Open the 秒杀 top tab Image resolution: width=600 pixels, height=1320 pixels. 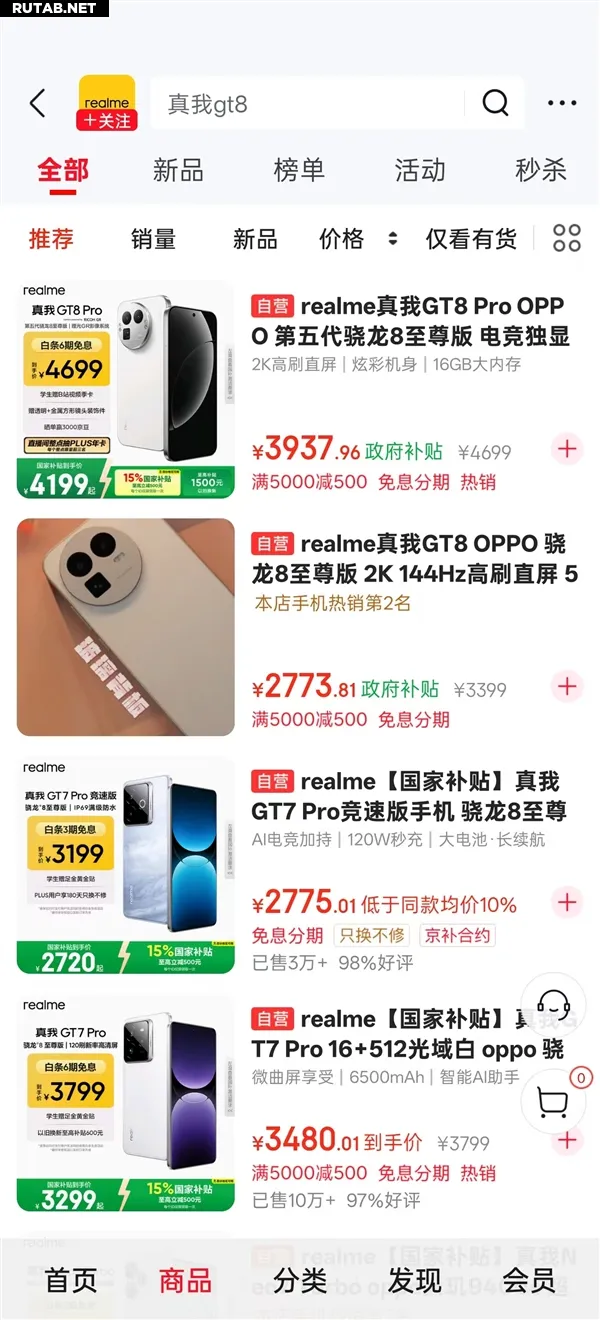[x=541, y=170]
